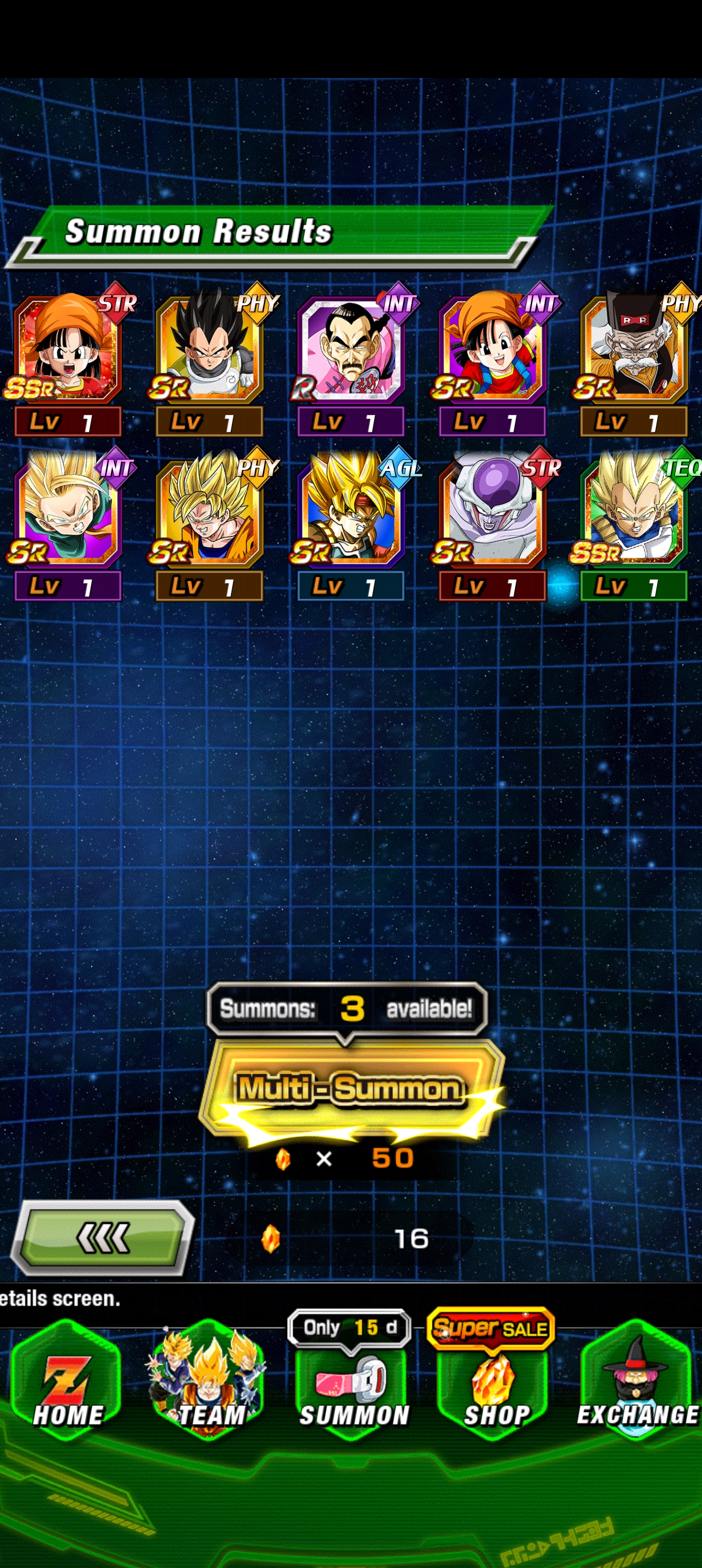This screenshot has width=702, height=1568.
Task: View the SR PHY Super Saiyan Goku card
Action: tap(209, 514)
